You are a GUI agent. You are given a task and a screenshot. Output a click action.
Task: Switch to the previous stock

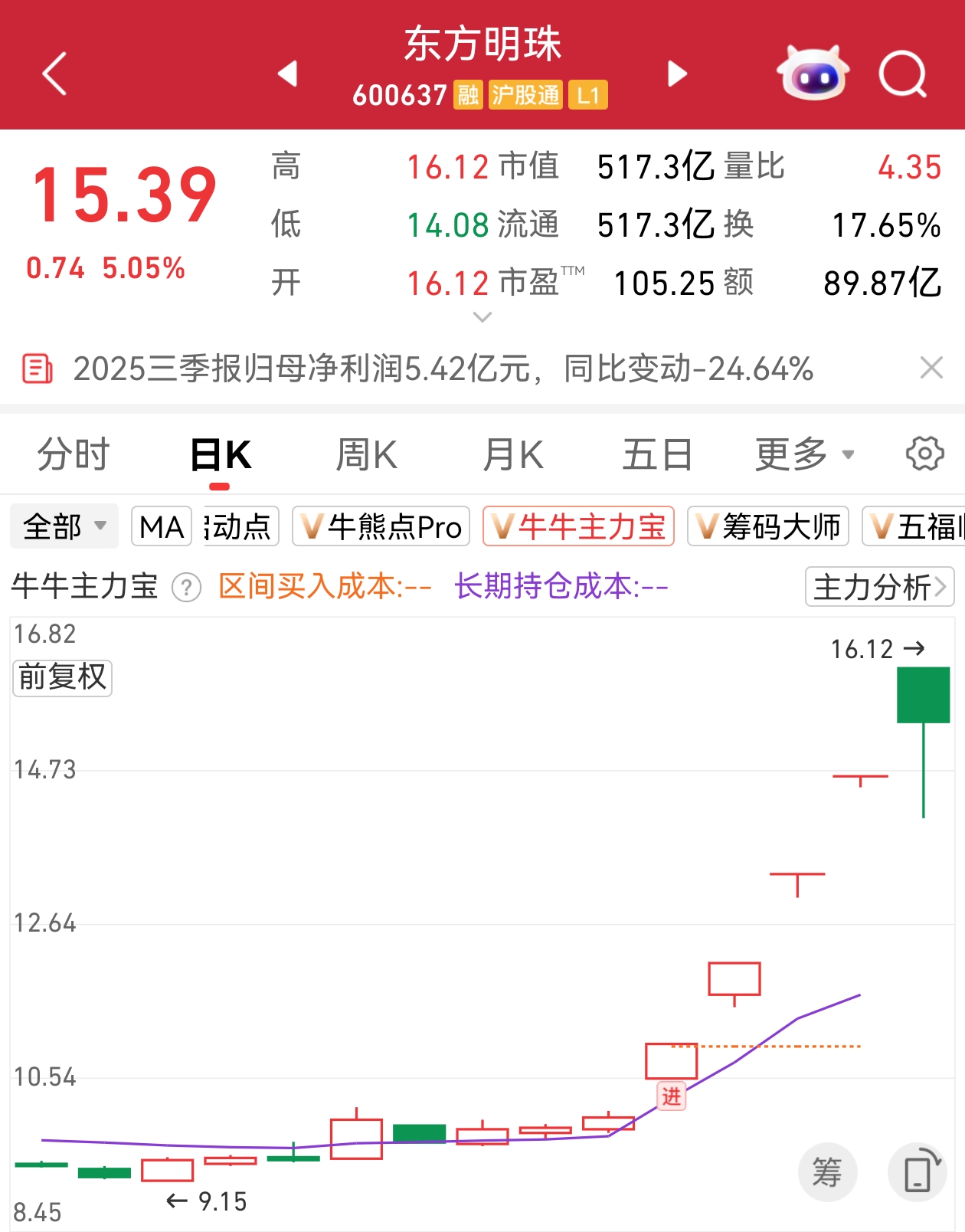tap(287, 74)
